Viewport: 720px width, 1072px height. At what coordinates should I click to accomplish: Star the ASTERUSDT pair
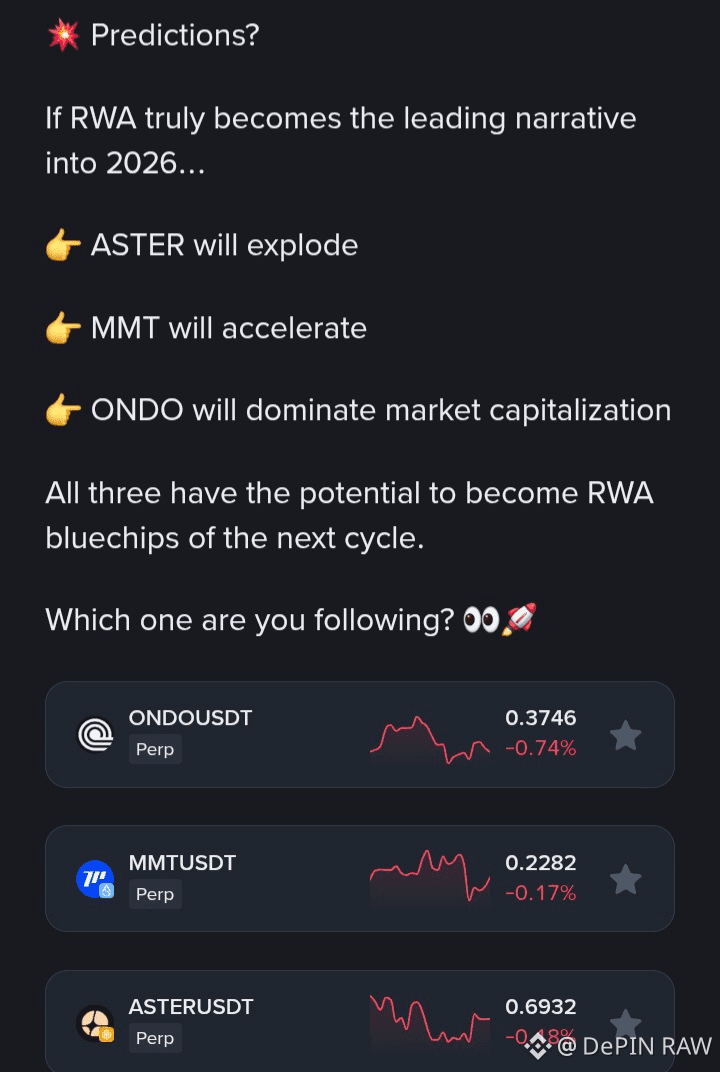[625, 1023]
